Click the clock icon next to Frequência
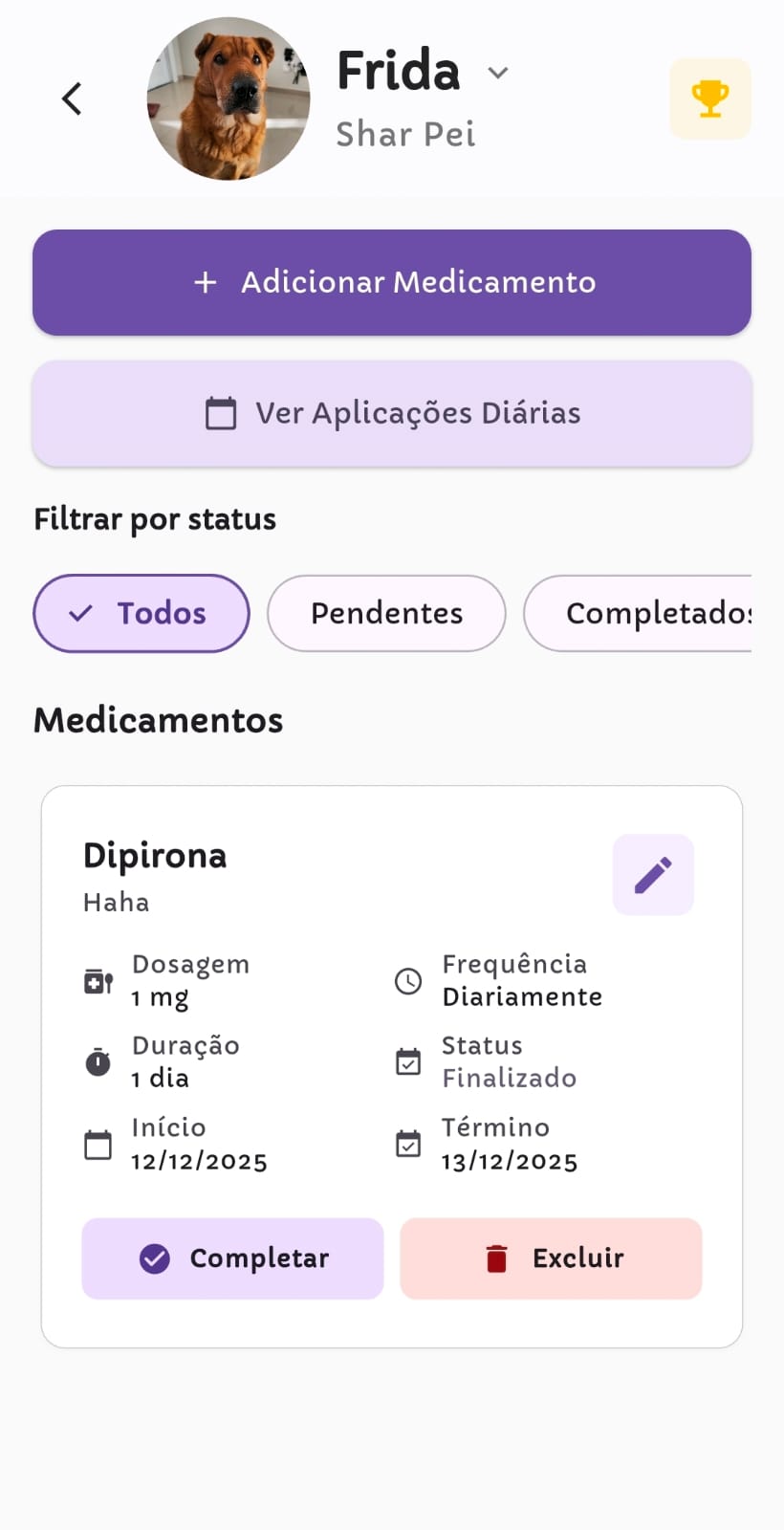 (409, 980)
